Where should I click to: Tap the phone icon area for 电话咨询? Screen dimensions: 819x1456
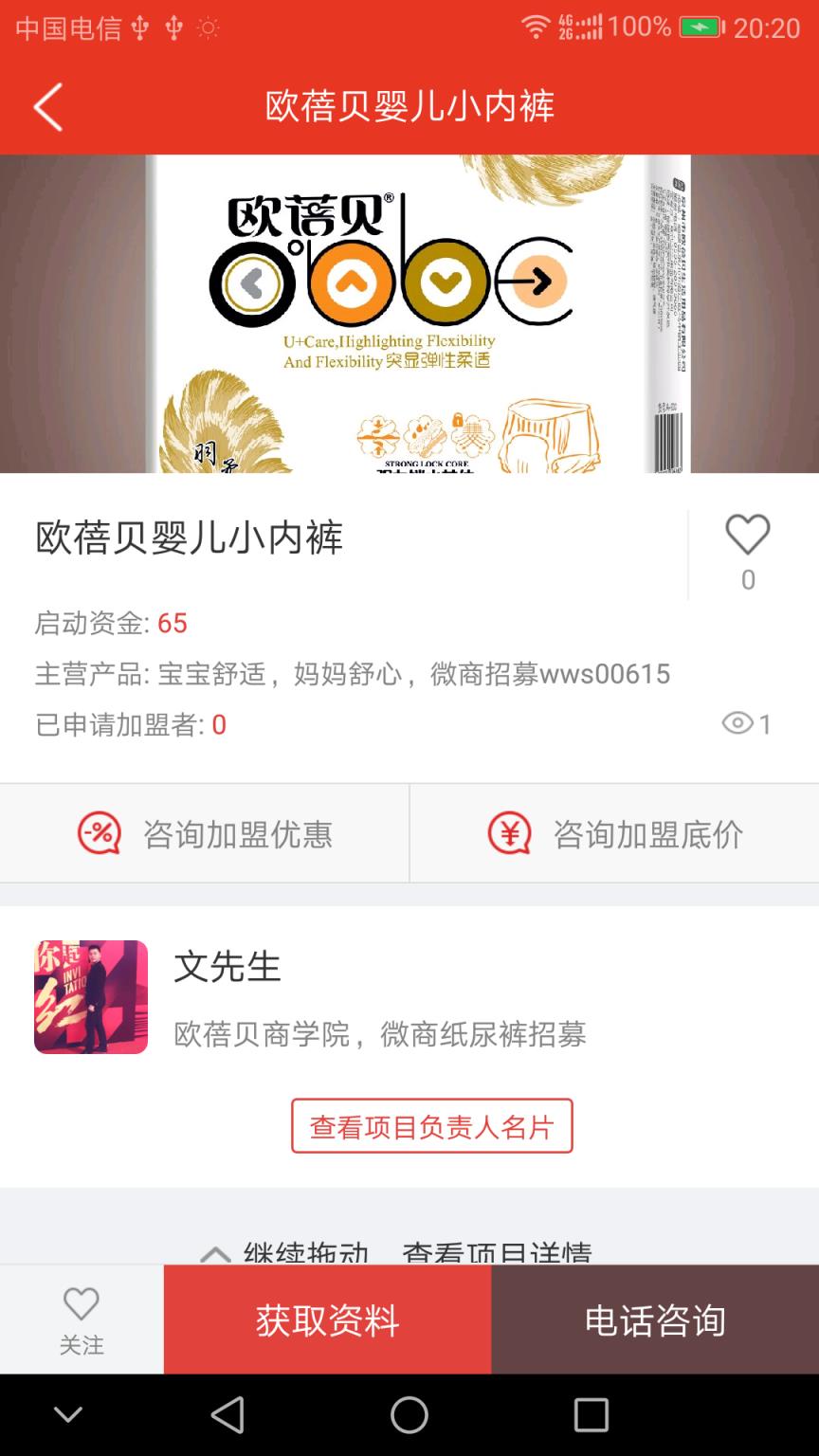655,1319
